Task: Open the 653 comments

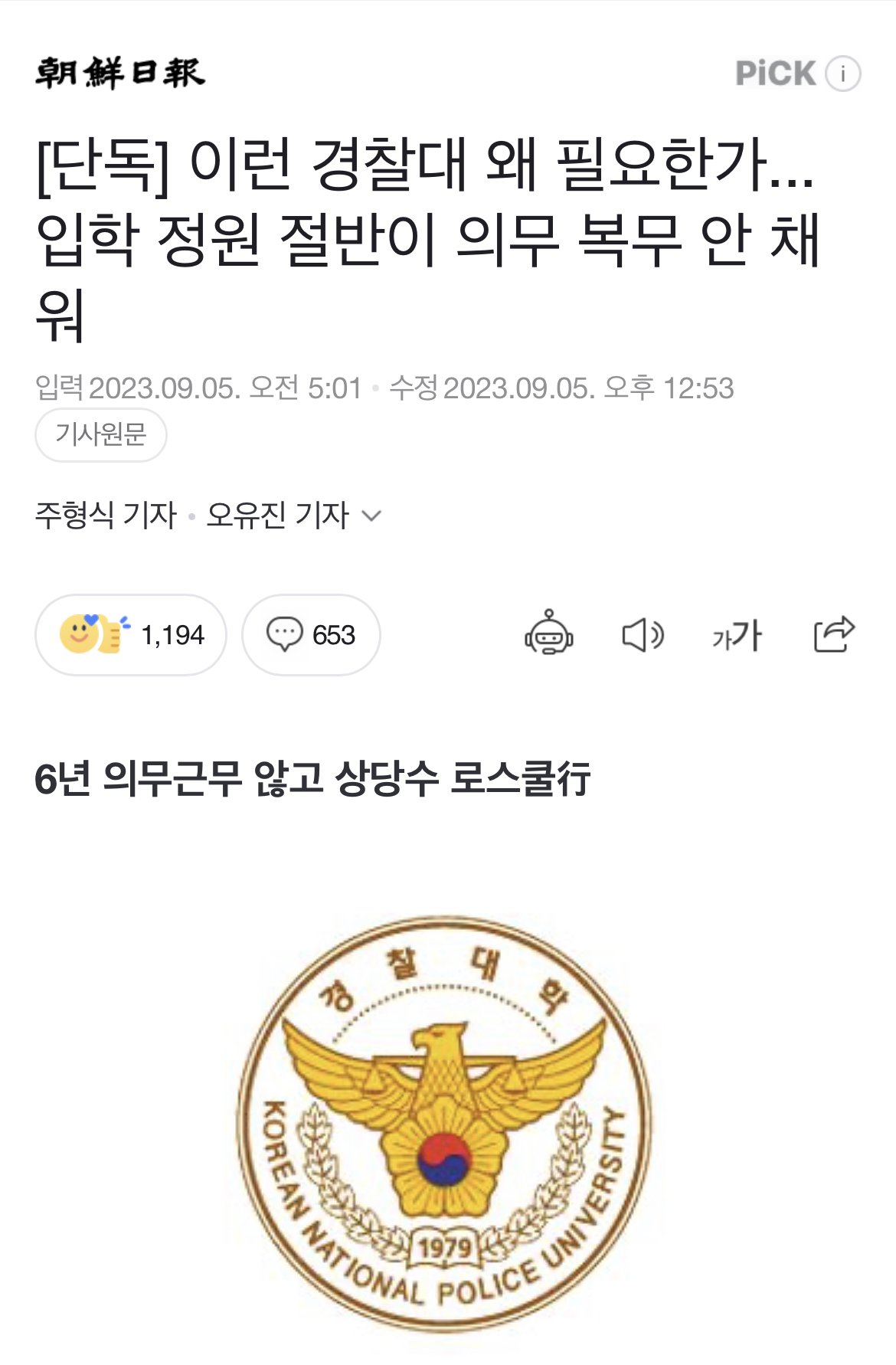Action: [x=311, y=635]
